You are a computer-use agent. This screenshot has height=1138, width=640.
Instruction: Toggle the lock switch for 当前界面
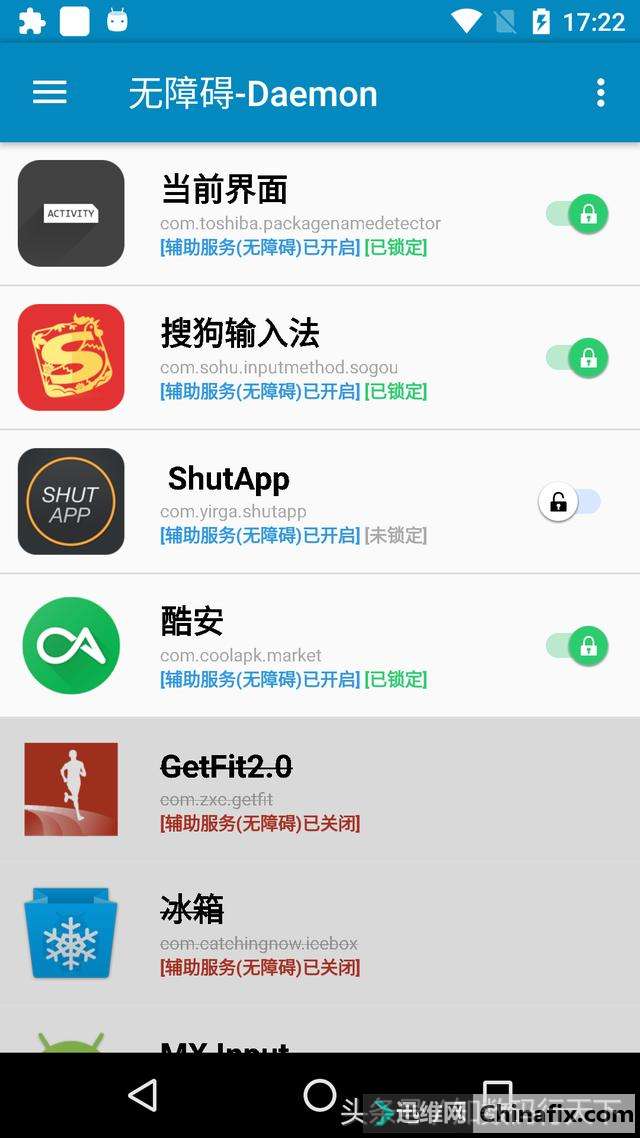(577, 214)
